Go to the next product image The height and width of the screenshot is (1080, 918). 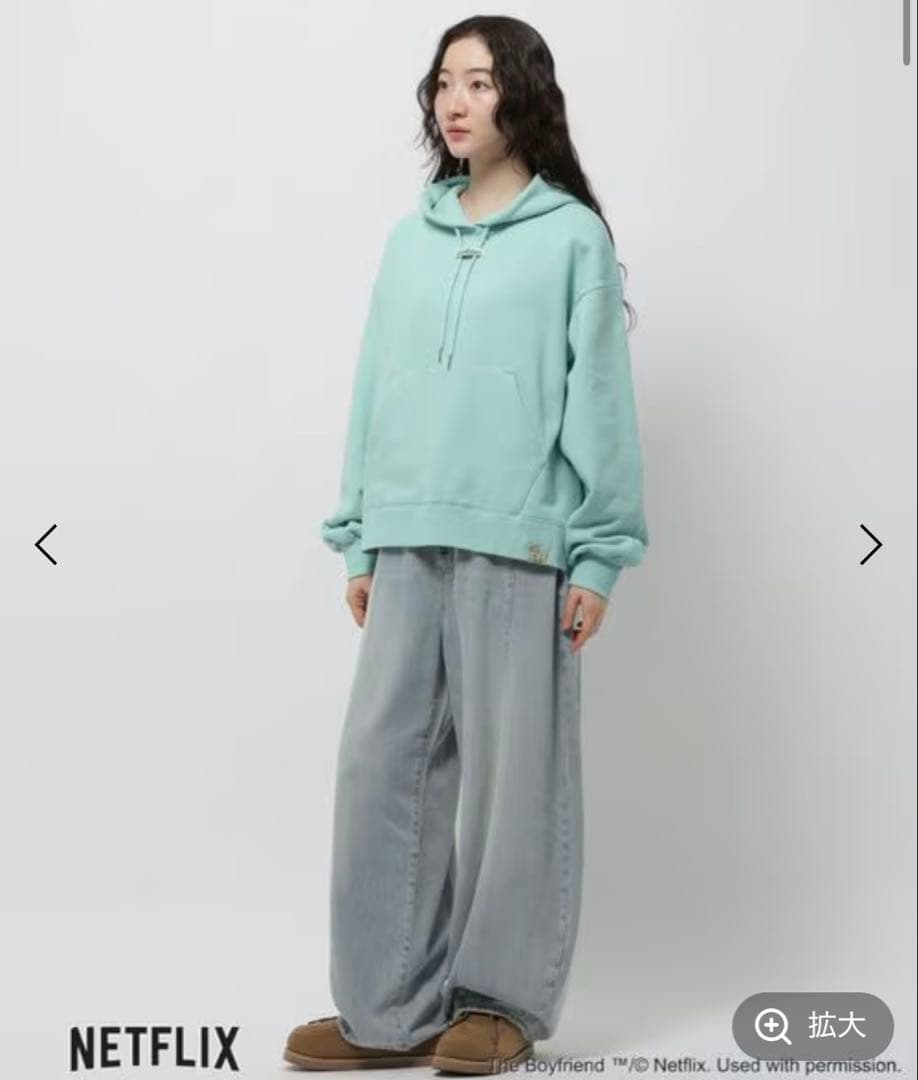coord(870,545)
